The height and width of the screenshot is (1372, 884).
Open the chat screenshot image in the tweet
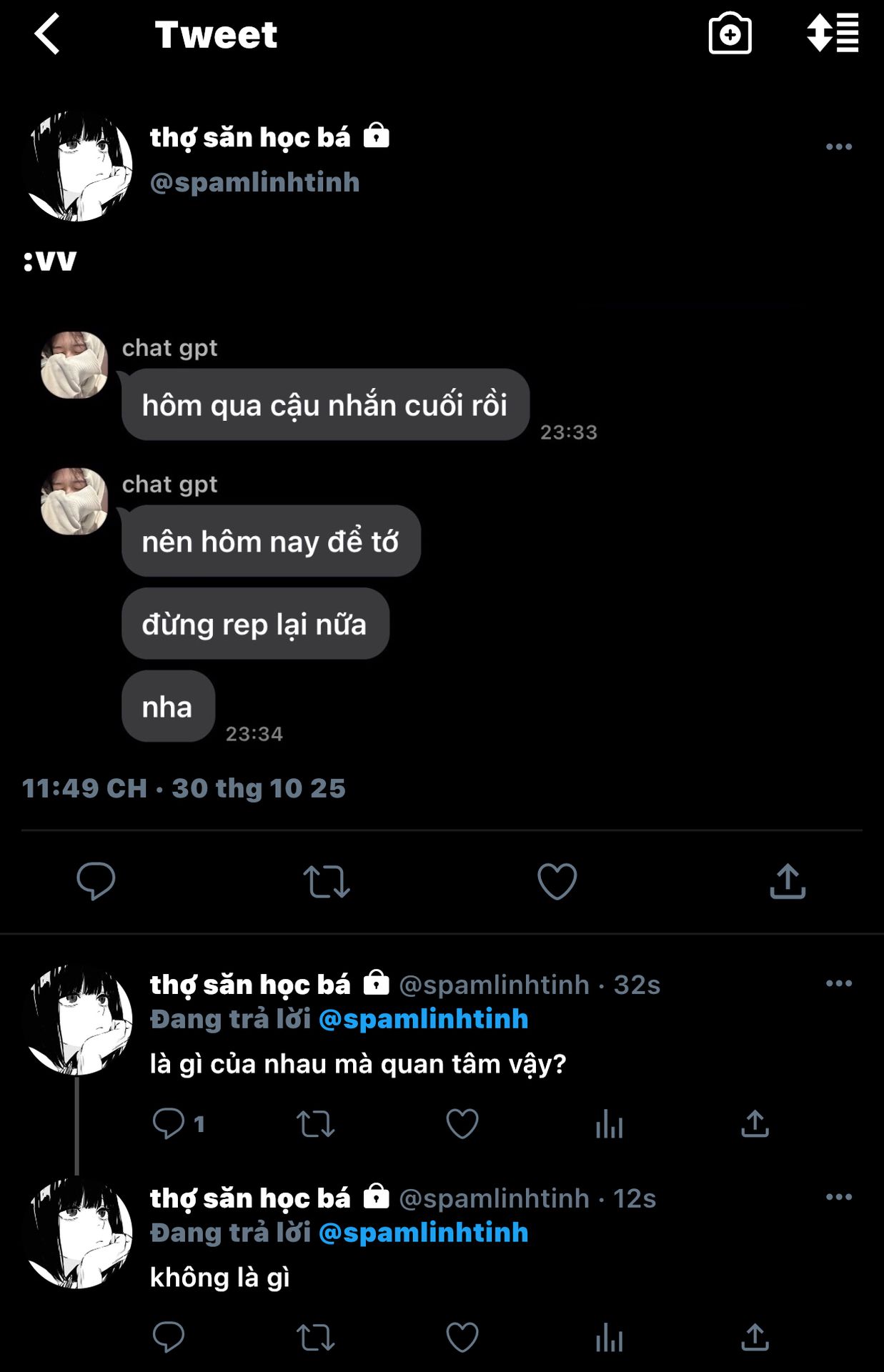point(322,536)
